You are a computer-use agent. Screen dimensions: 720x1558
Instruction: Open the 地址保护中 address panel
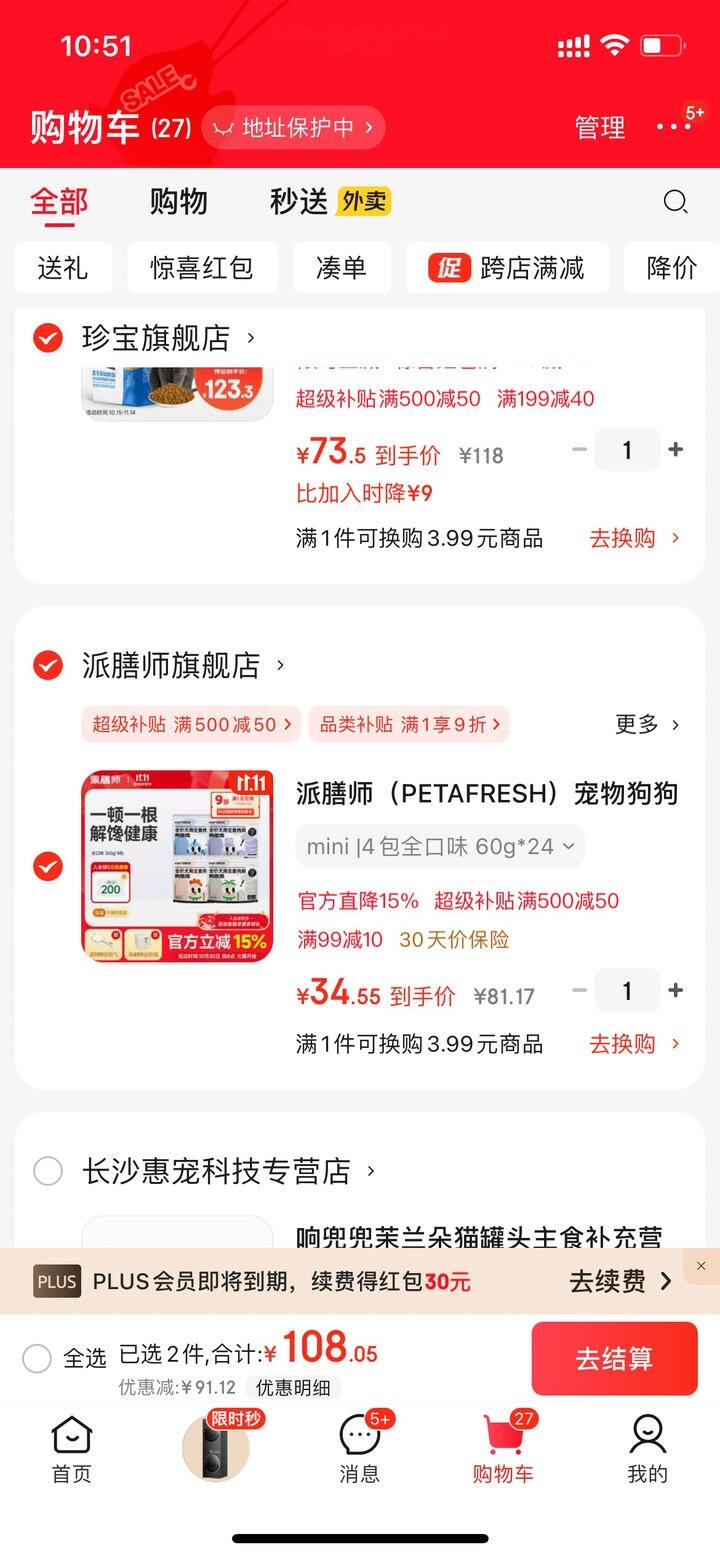[294, 128]
